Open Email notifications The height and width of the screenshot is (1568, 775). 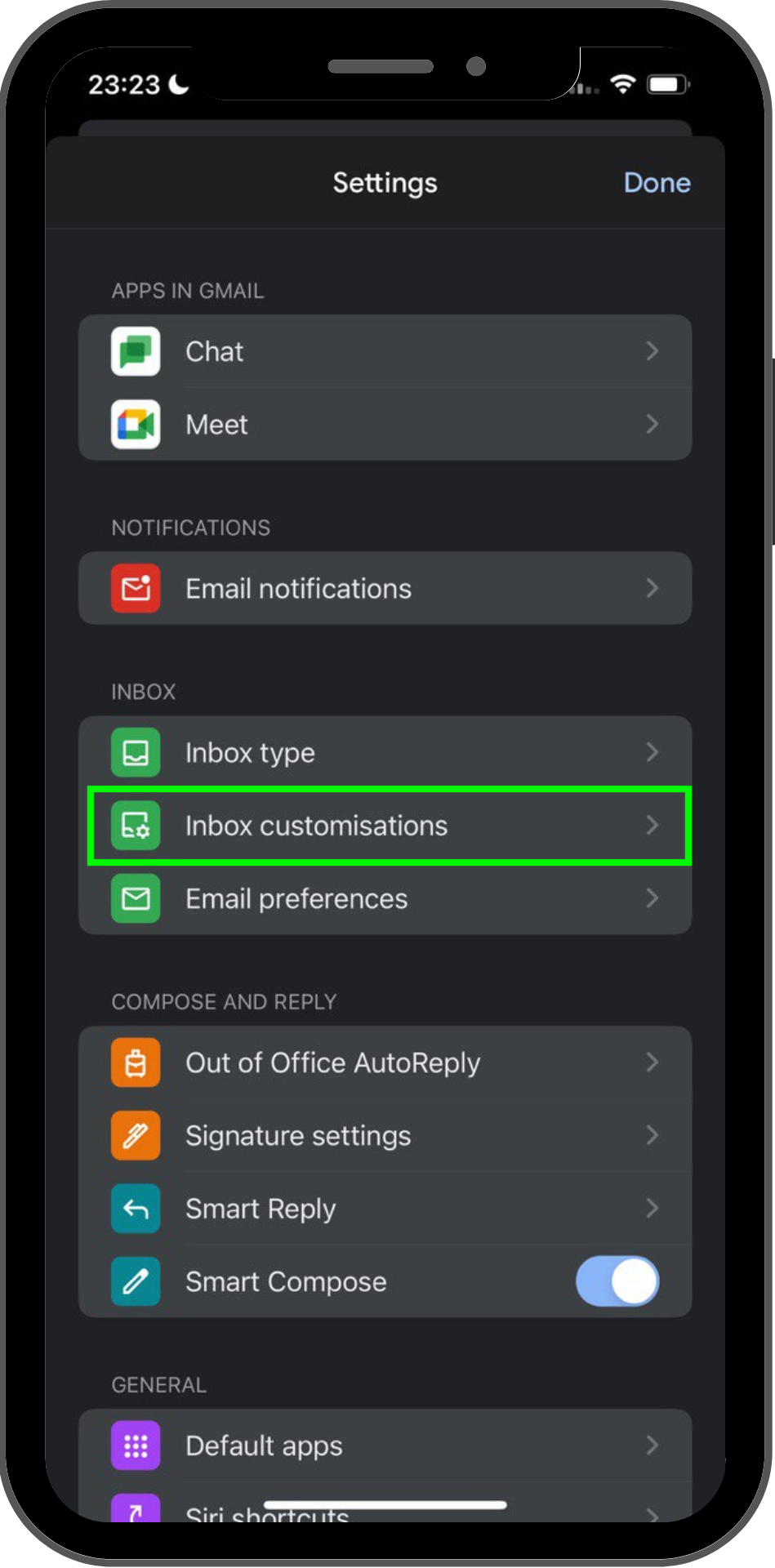pos(385,589)
